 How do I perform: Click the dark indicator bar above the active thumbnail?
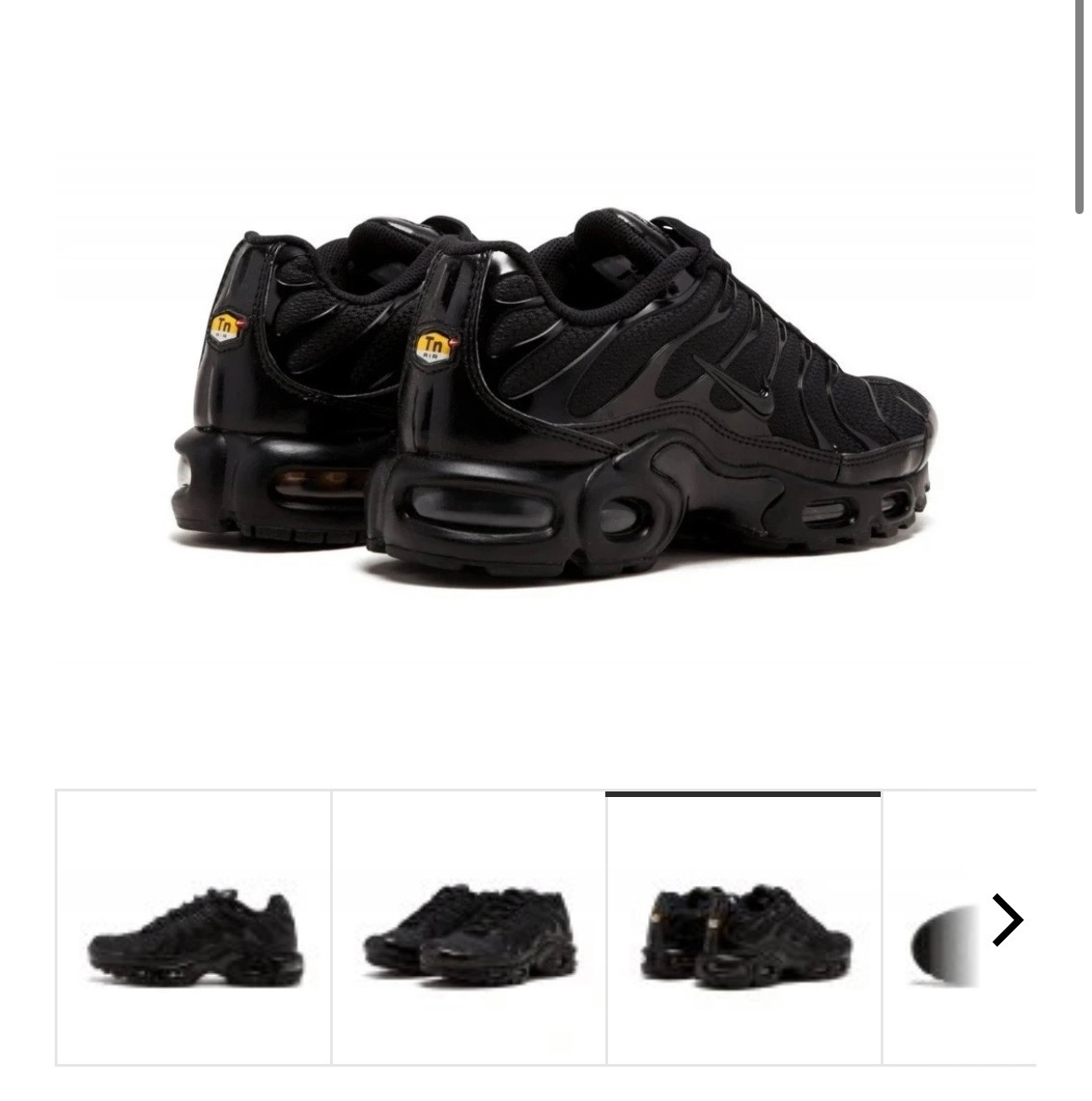(742, 794)
